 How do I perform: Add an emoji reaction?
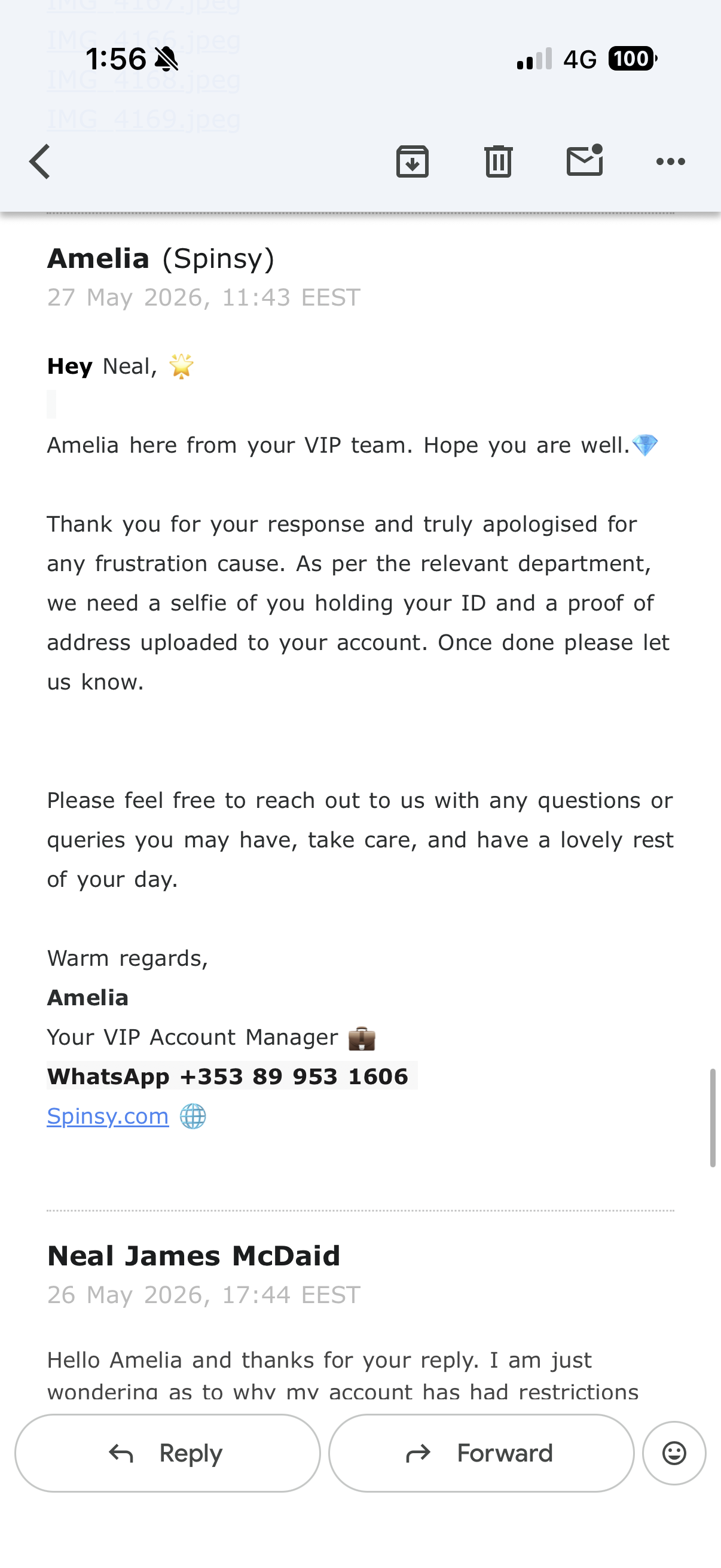click(x=674, y=1453)
